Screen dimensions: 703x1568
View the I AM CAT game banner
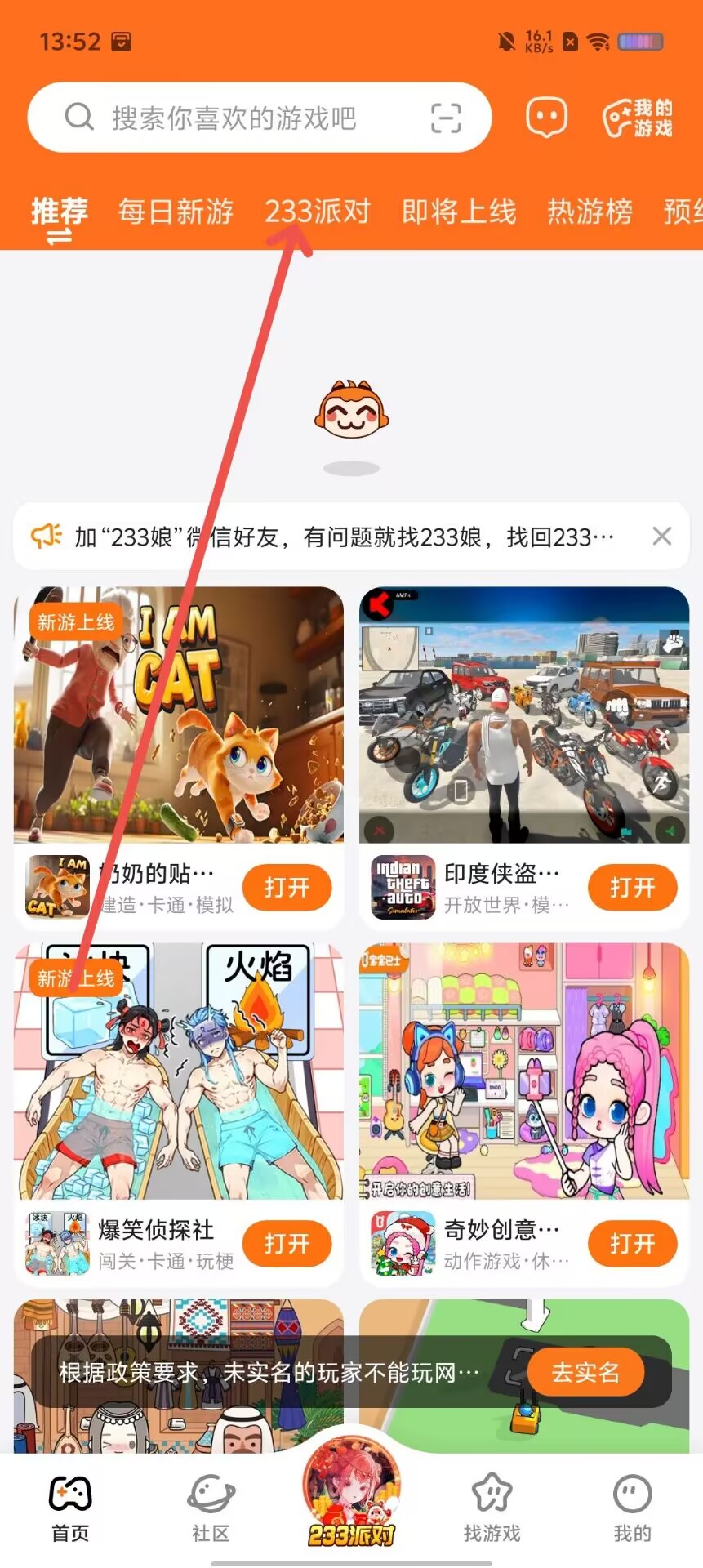pyautogui.click(x=178, y=715)
